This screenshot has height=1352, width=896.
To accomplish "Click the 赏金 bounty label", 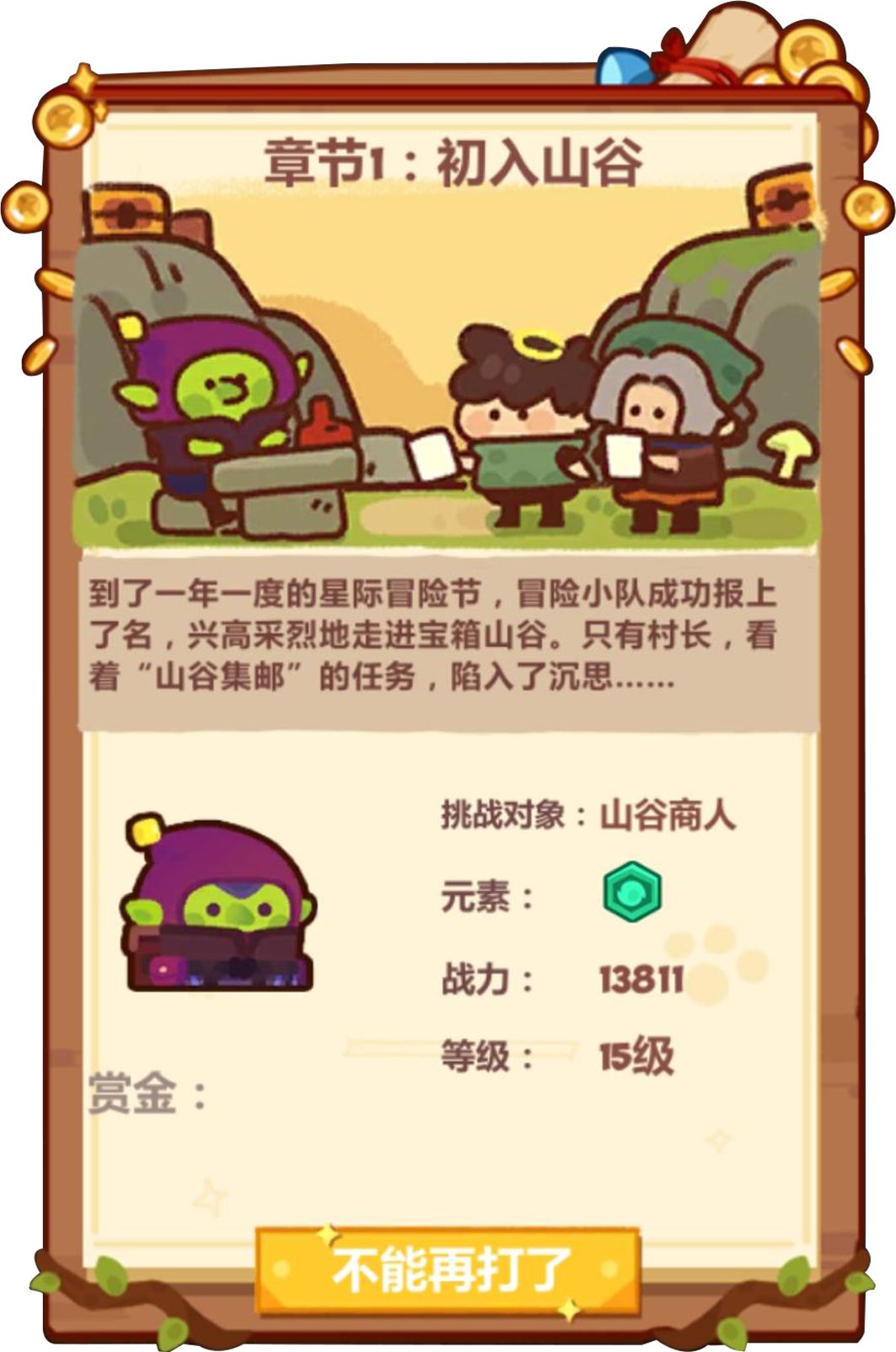I will coord(135,1095).
